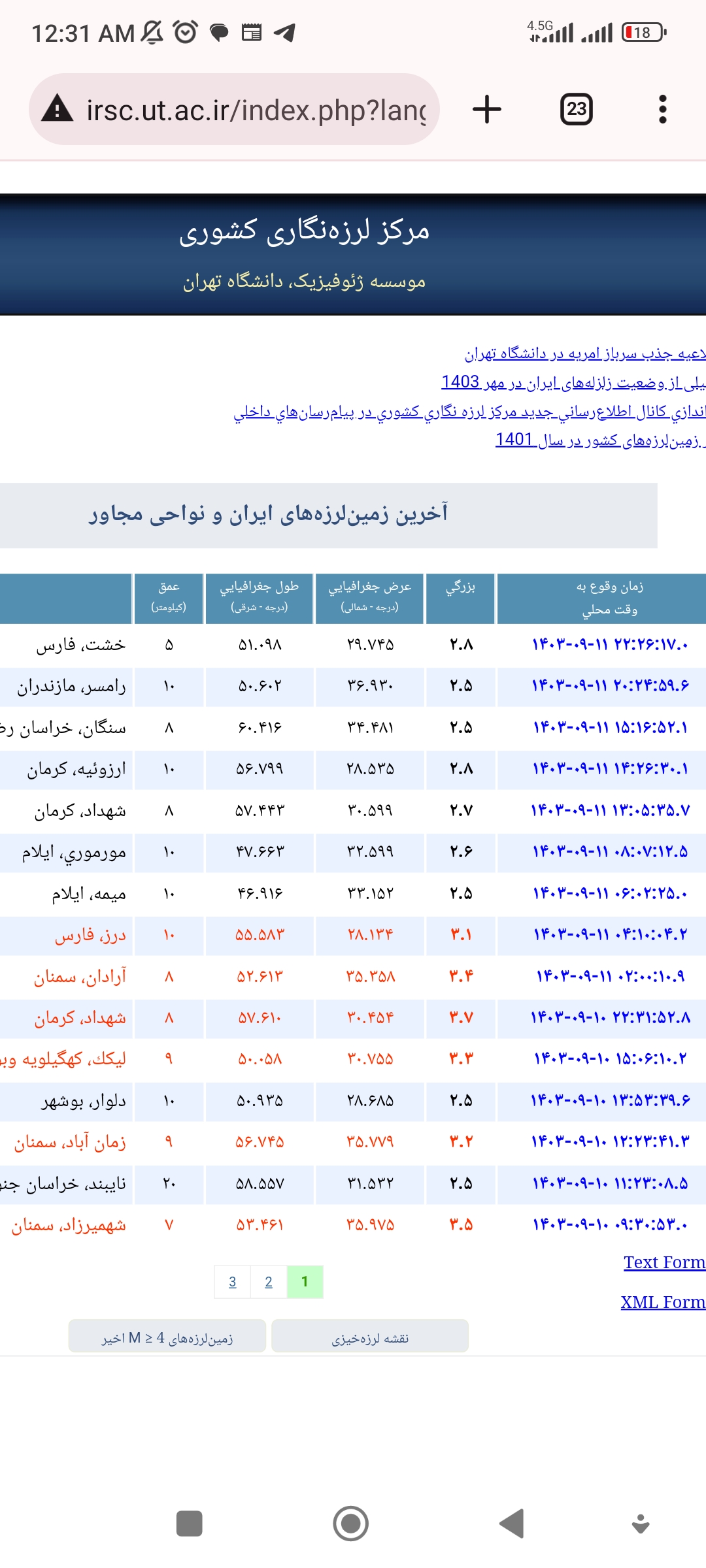Tap the system back button
The height and width of the screenshot is (1568, 706).
[512, 1524]
